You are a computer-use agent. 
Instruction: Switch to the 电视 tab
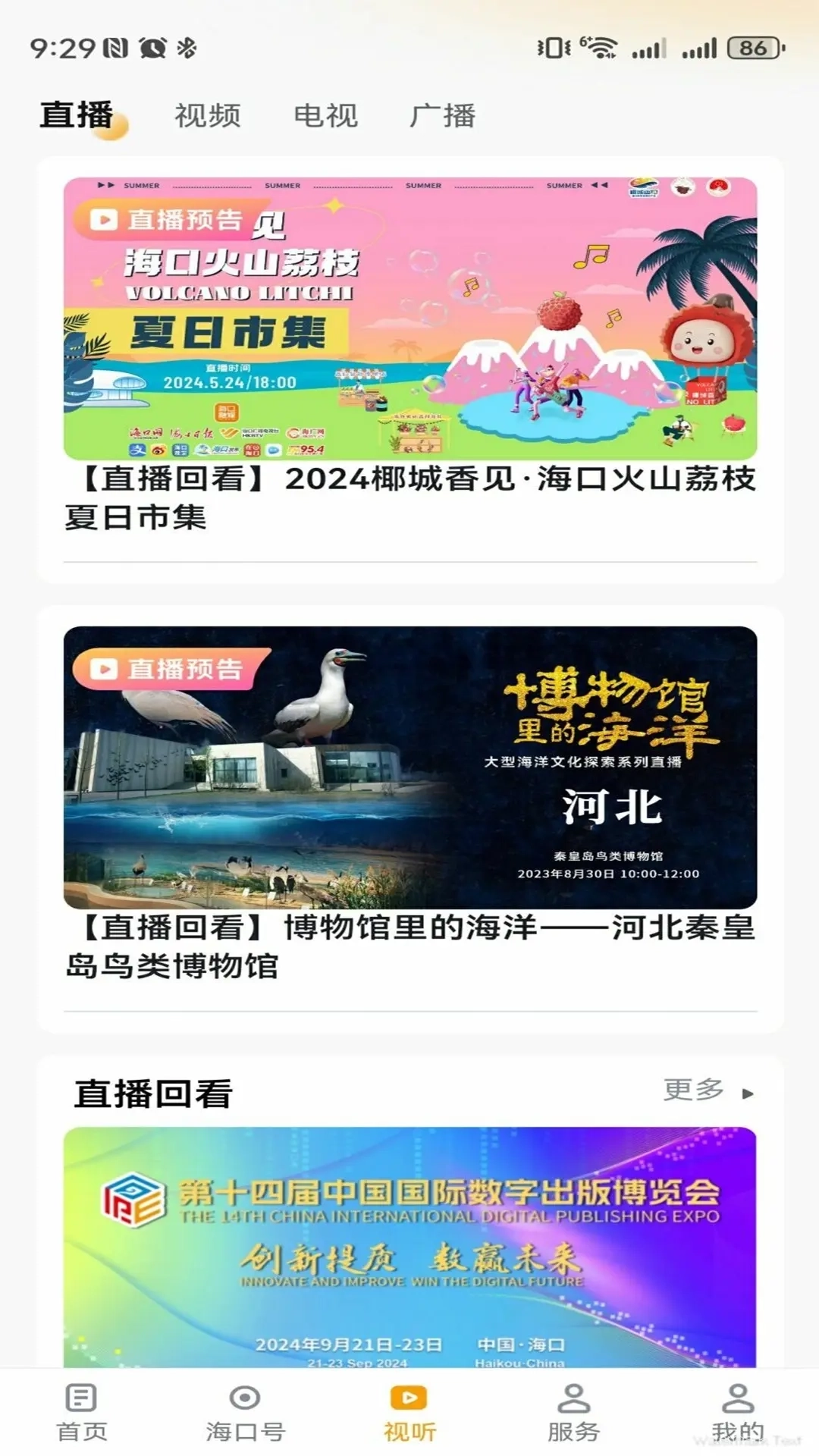pyautogui.click(x=326, y=115)
